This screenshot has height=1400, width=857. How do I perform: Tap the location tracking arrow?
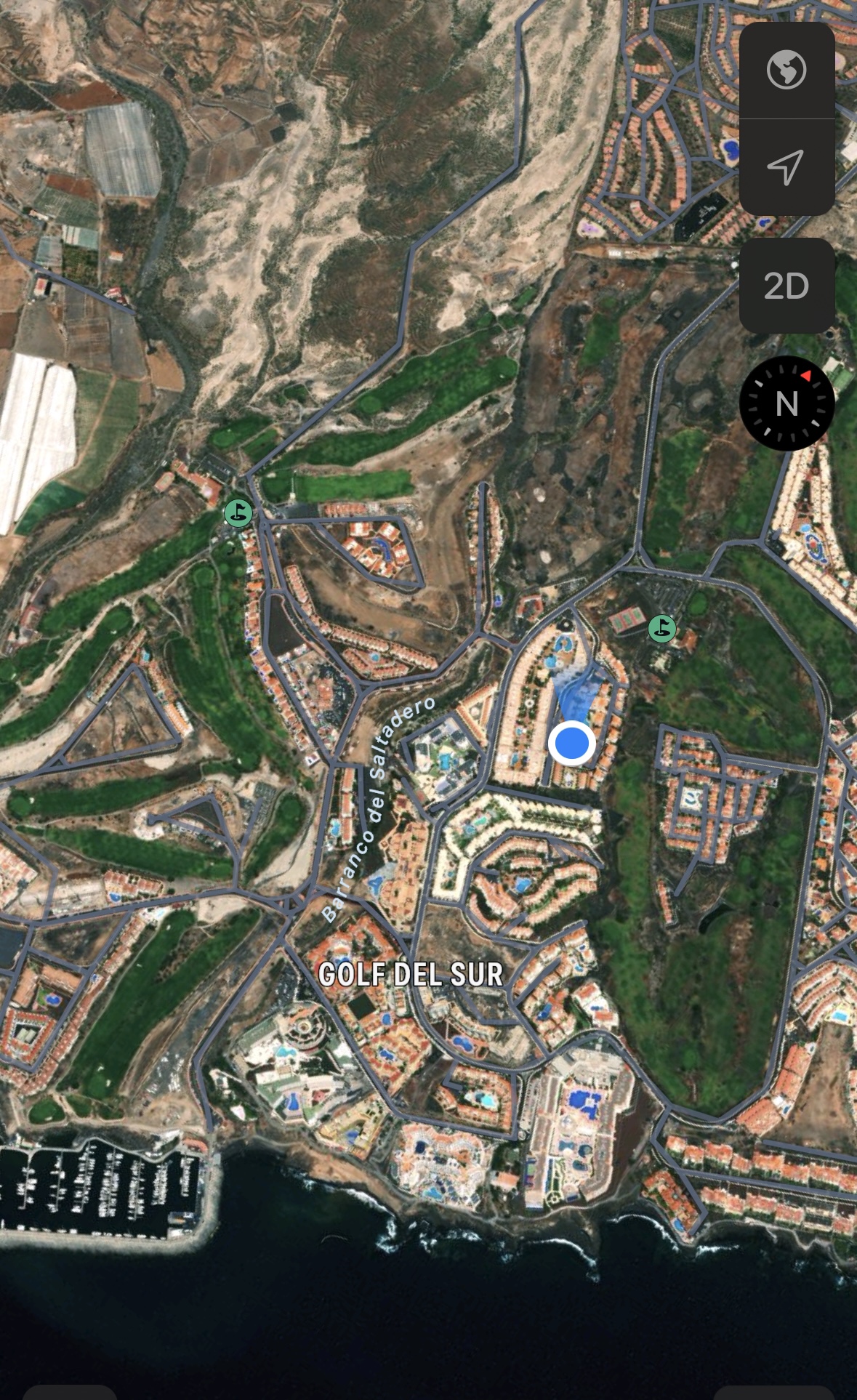pyautogui.click(x=786, y=167)
